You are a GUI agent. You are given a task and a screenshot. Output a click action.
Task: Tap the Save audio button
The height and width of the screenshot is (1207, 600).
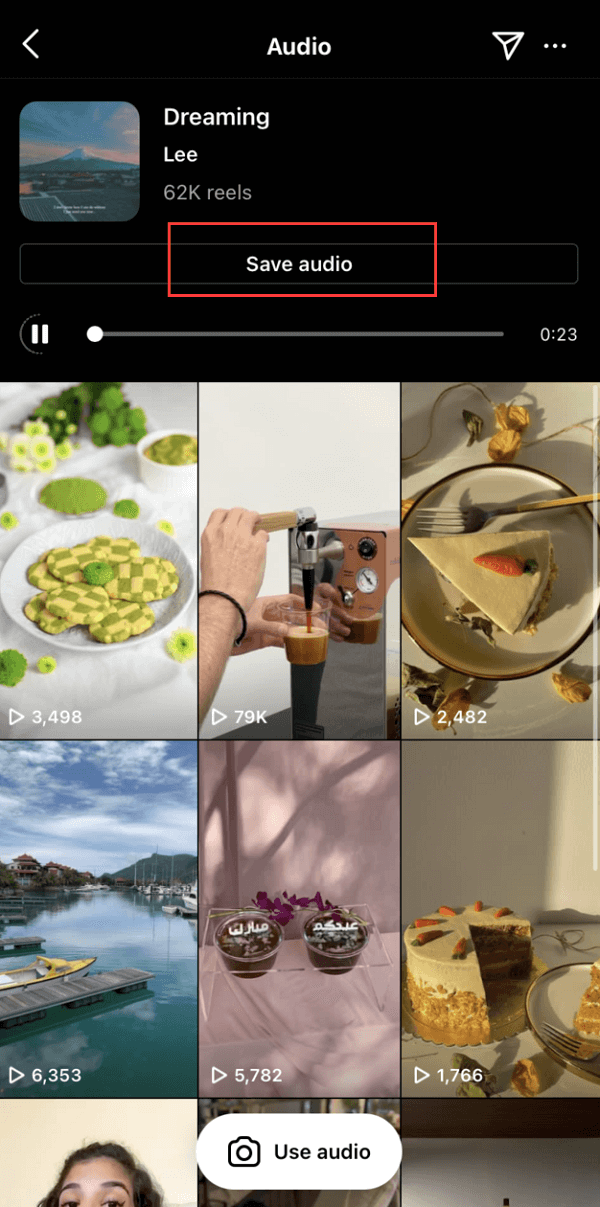(299, 264)
